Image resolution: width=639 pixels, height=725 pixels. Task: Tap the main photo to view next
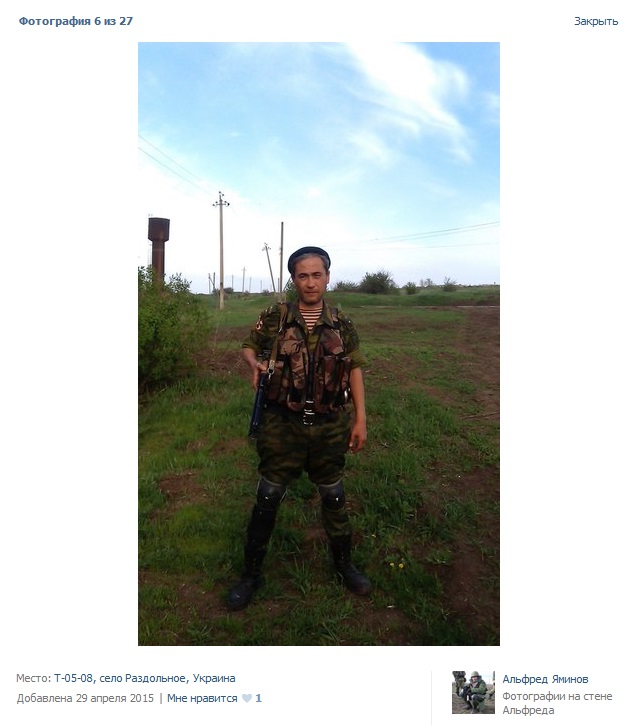pyautogui.click(x=318, y=343)
